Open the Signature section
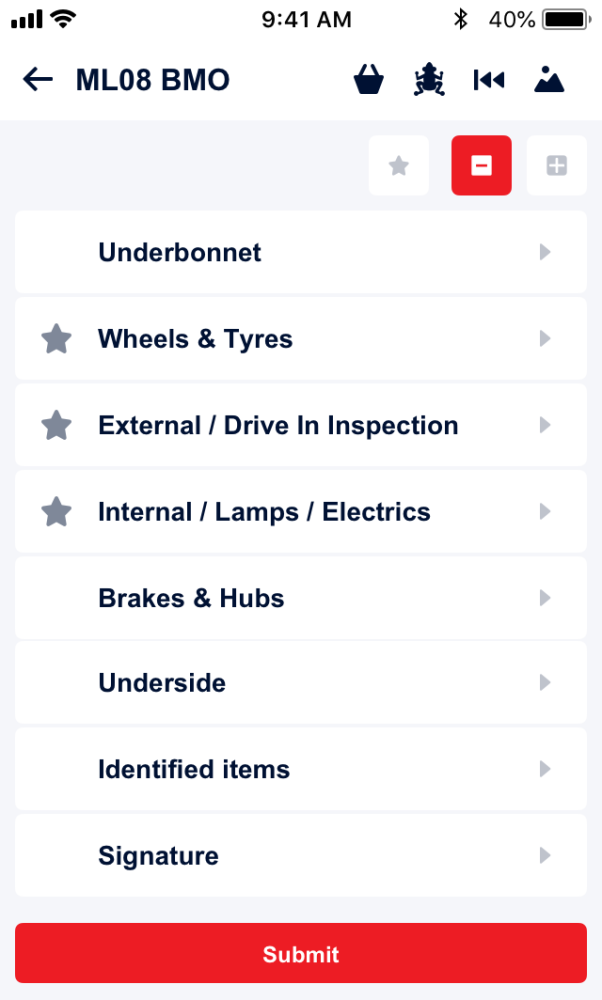This screenshot has height=1000, width=602. click(x=300, y=856)
